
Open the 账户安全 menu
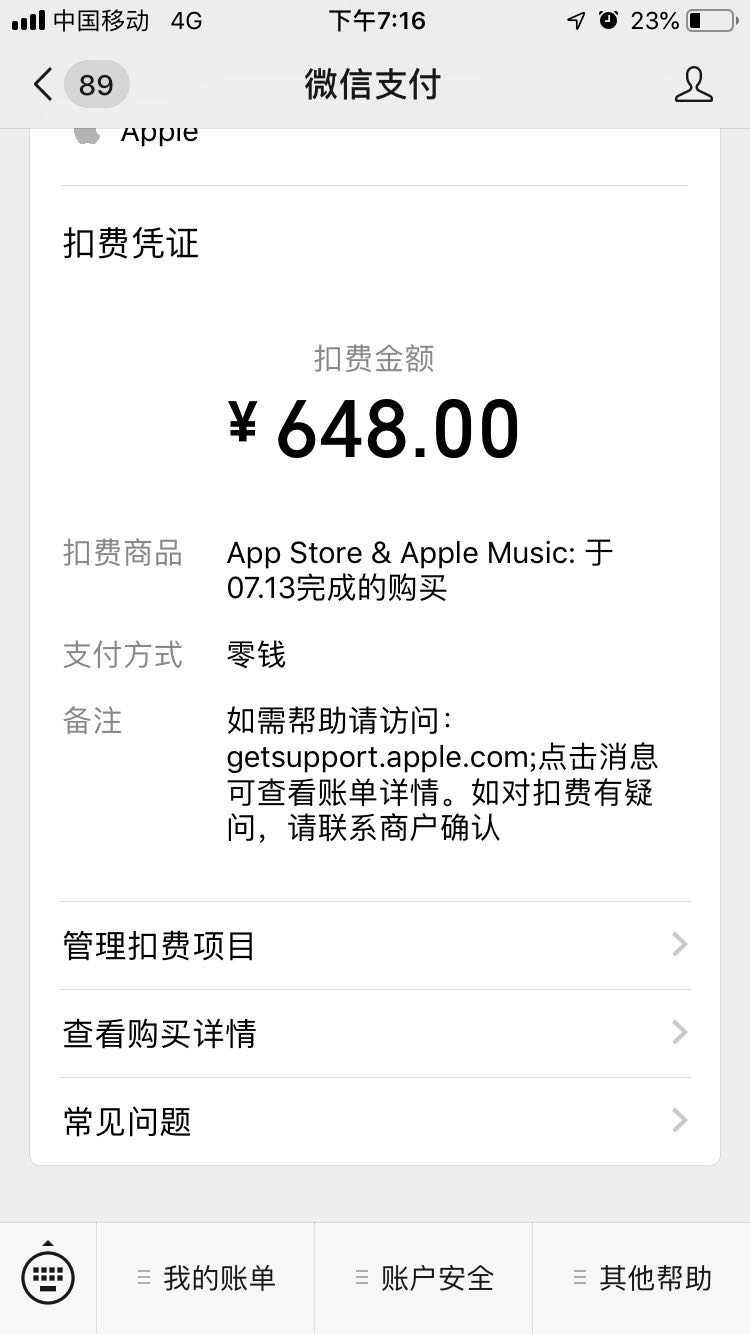tap(424, 1278)
